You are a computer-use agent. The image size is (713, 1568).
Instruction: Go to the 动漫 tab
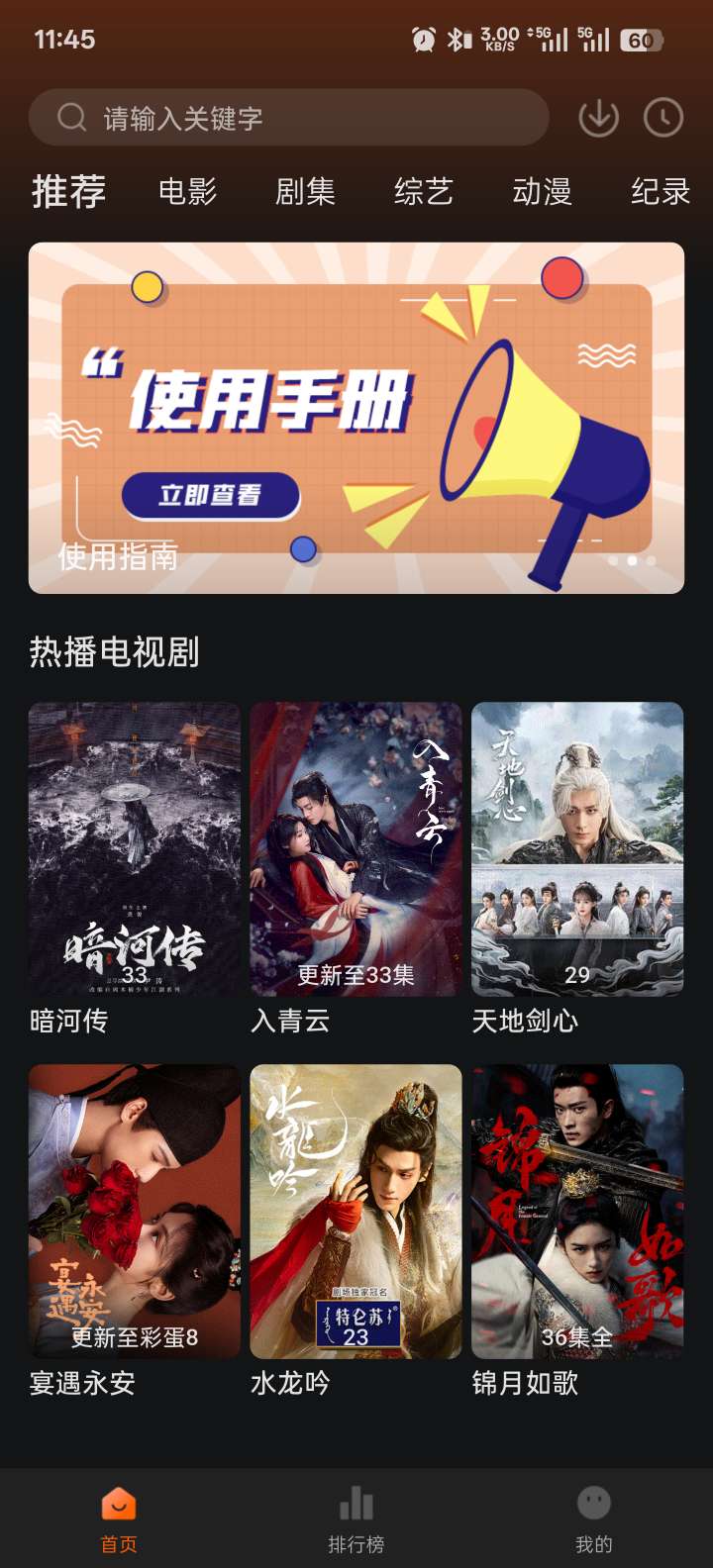542,191
